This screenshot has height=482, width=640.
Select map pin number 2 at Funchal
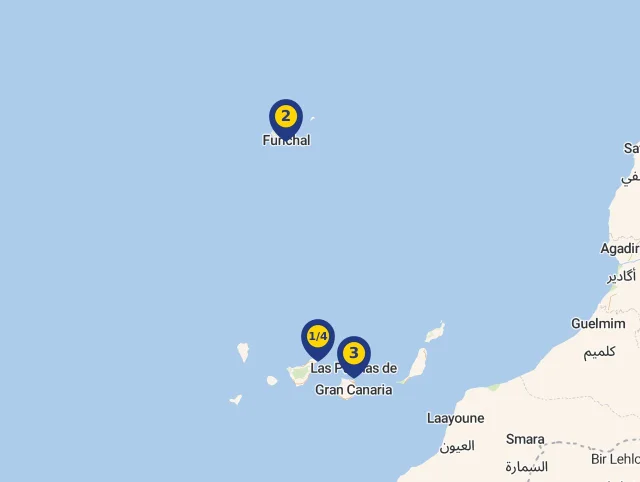[x=285, y=117]
